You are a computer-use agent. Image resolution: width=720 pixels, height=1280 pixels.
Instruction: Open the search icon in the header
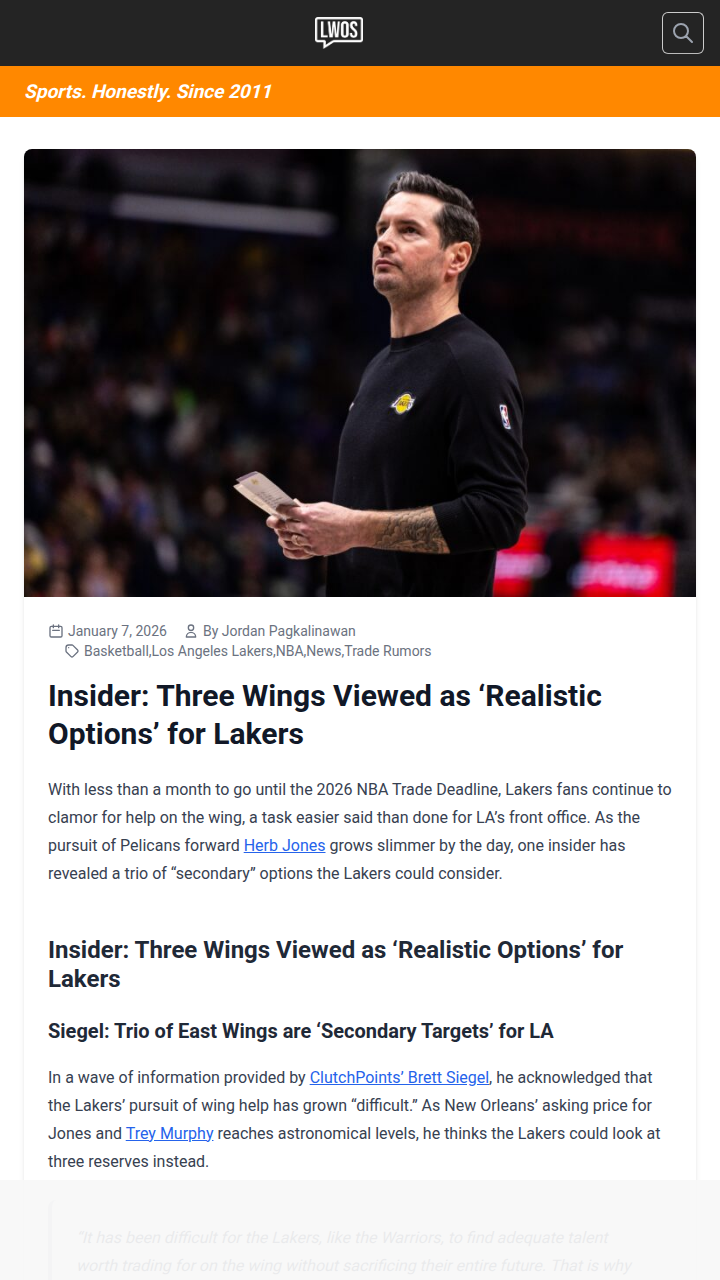(x=683, y=33)
